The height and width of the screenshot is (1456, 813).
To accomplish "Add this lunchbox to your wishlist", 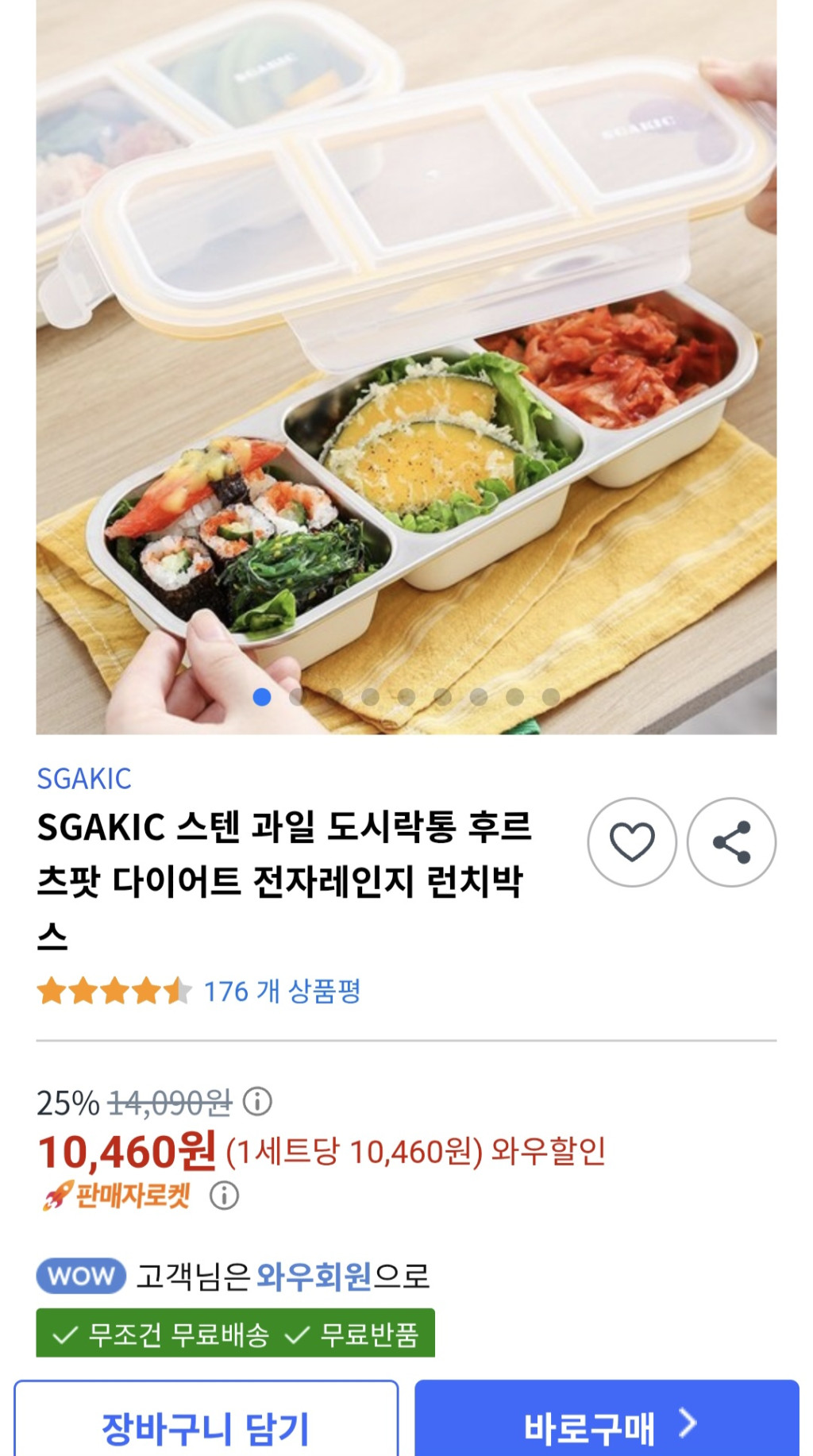I will tap(631, 842).
